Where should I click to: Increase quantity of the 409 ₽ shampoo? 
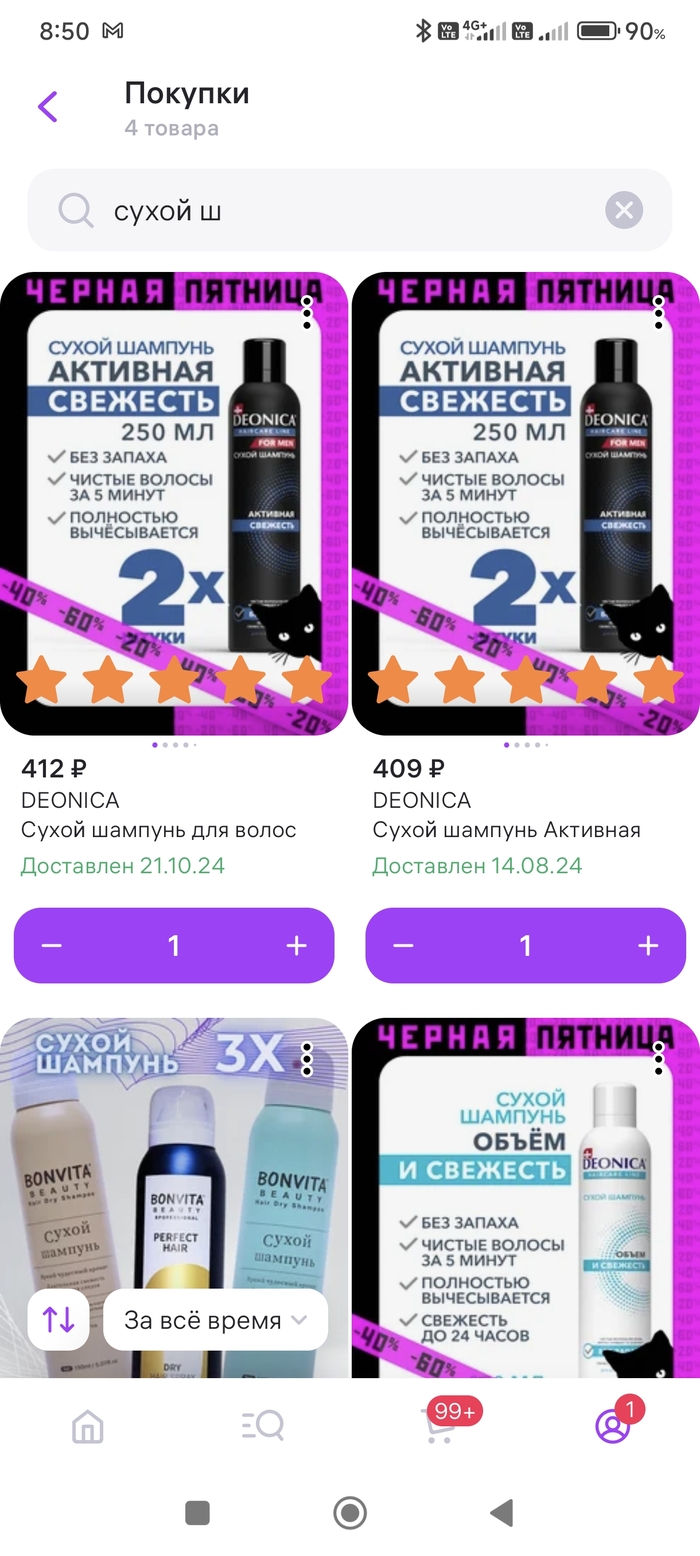pyautogui.click(x=648, y=946)
